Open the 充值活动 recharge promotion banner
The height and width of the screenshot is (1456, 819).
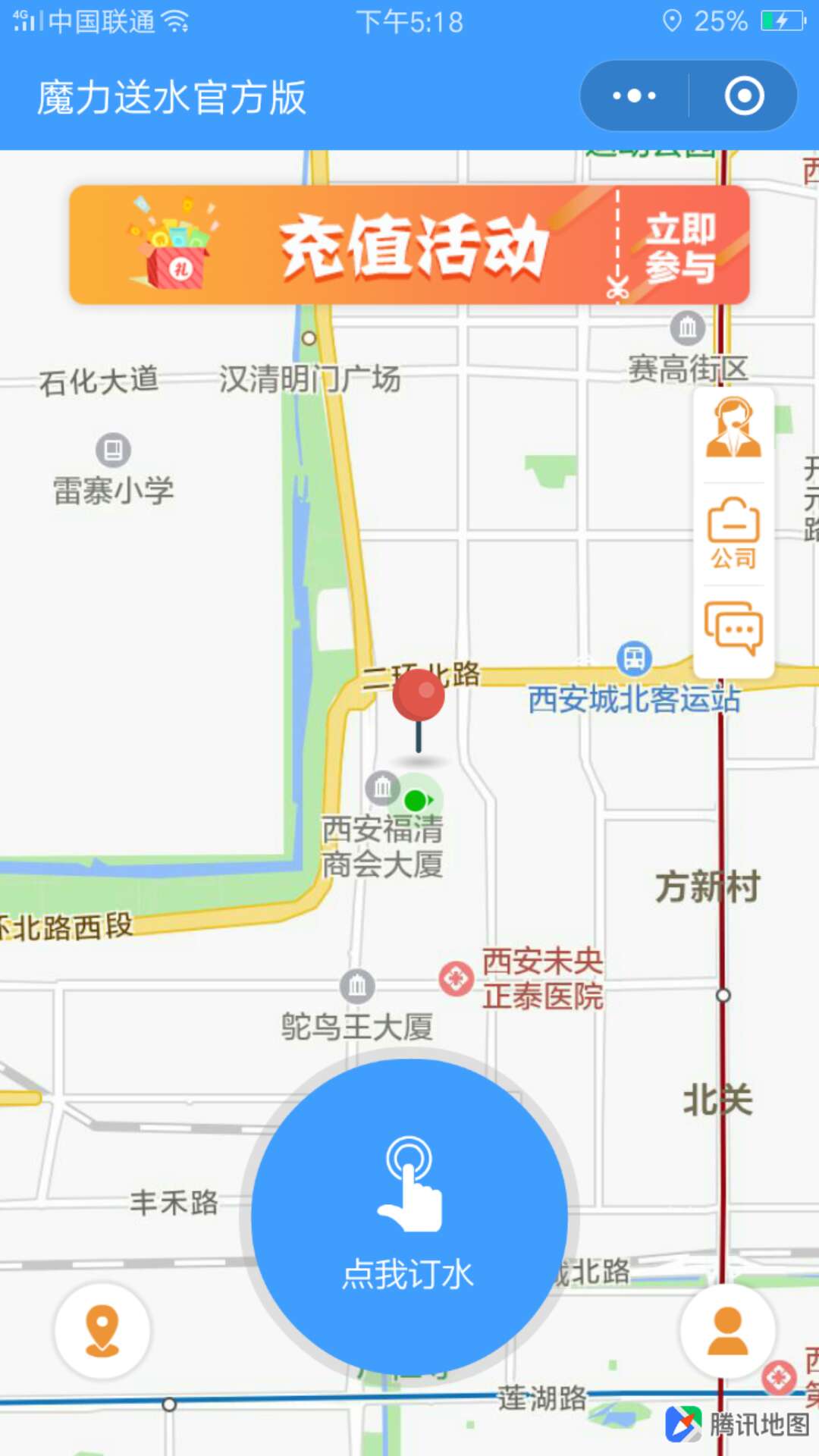click(x=409, y=245)
